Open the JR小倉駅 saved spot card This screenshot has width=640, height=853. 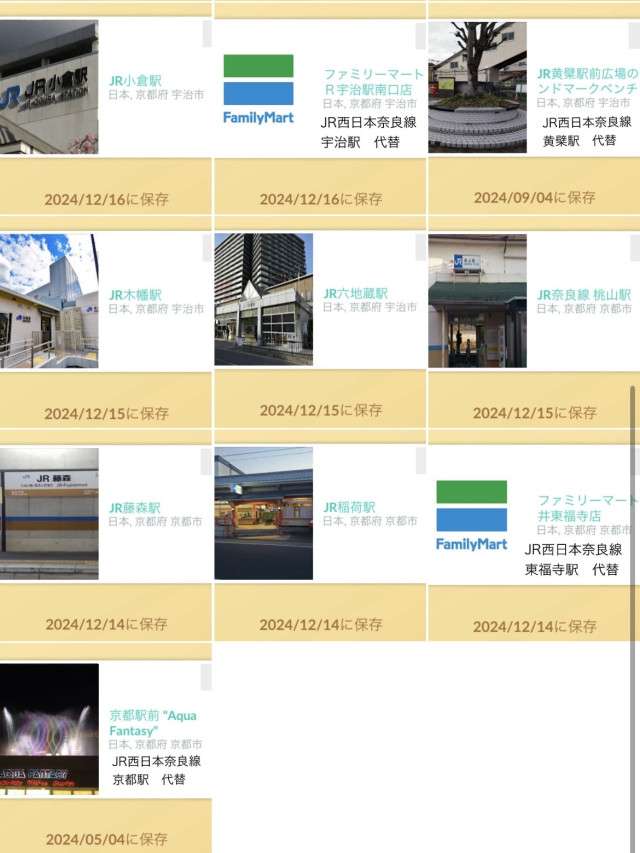(134, 80)
